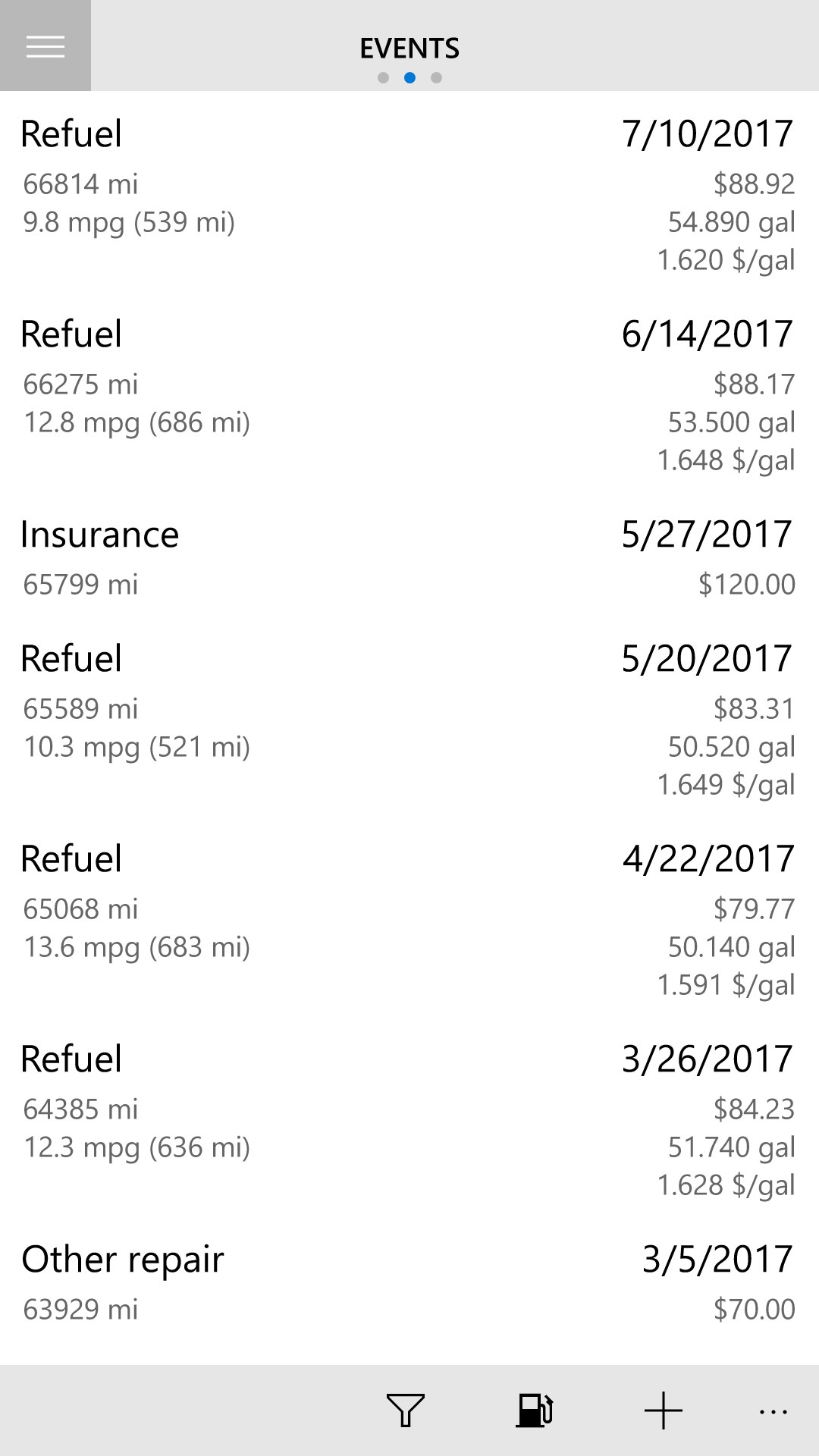Open the Other repair event
Image resolution: width=819 pixels, height=1456 pixels.
(x=409, y=1283)
